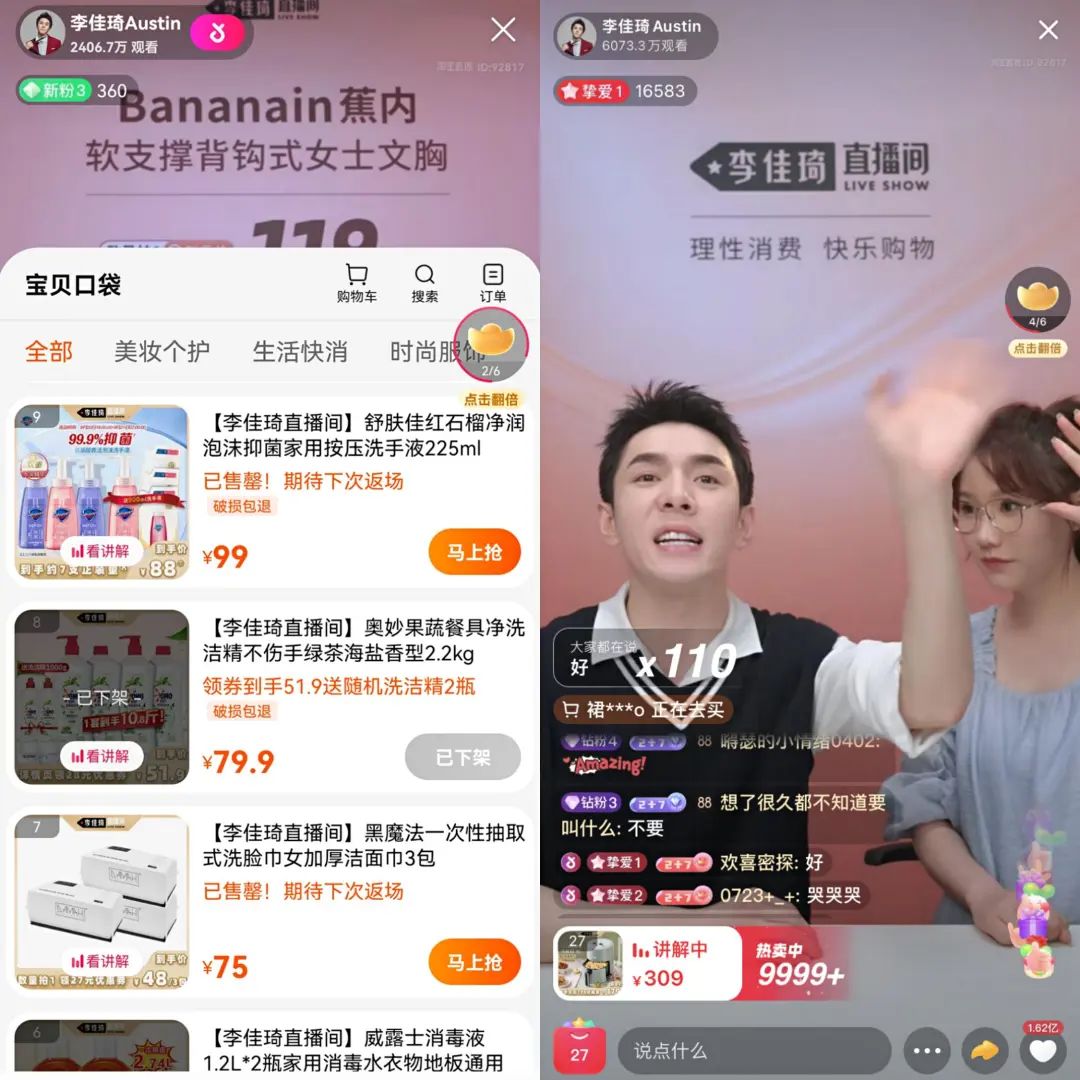Image resolution: width=1080 pixels, height=1080 pixels.
Task: Tap 马上抢 for 舒肤佳洗手液
Action: 475,552
